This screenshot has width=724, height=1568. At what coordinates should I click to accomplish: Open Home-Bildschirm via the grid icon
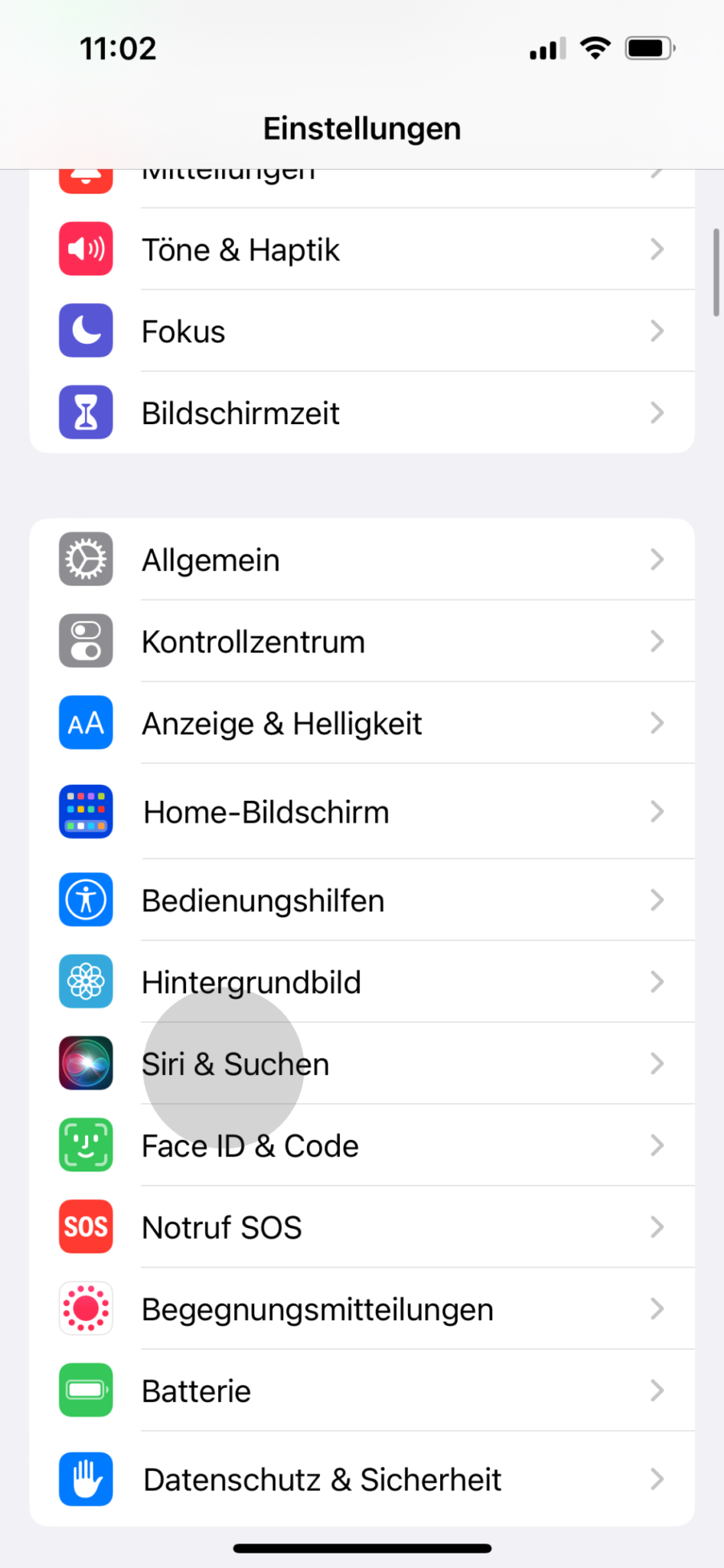point(86,812)
